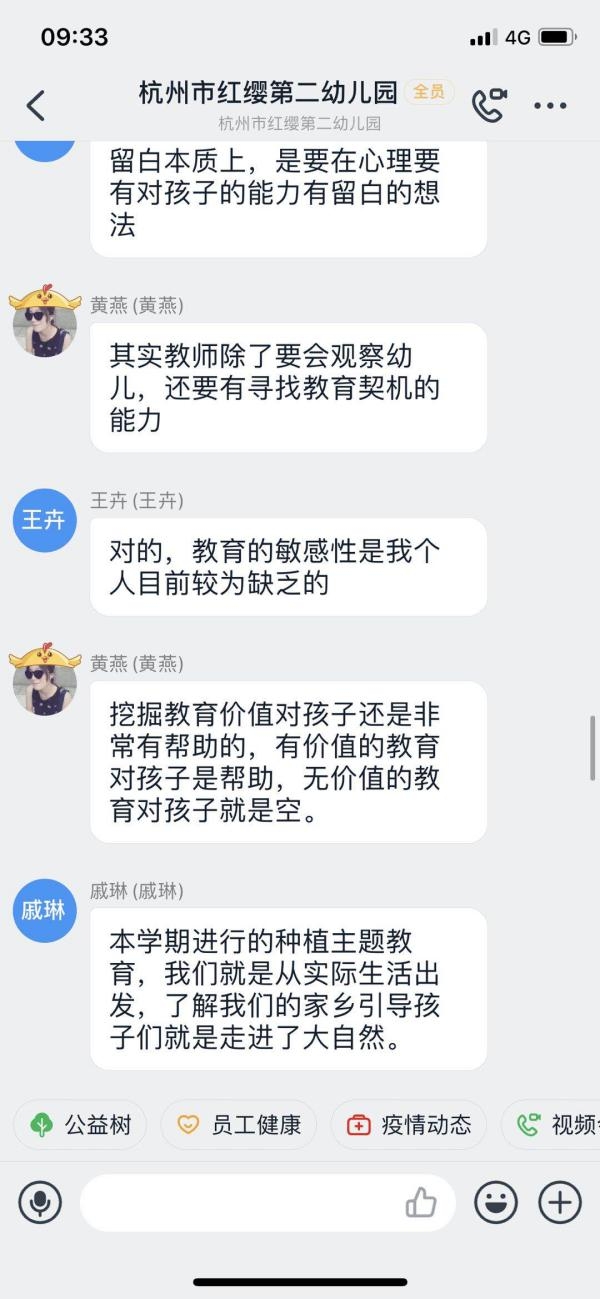Open the three-dot more options menu
The height and width of the screenshot is (1299, 600).
[550, 105]
